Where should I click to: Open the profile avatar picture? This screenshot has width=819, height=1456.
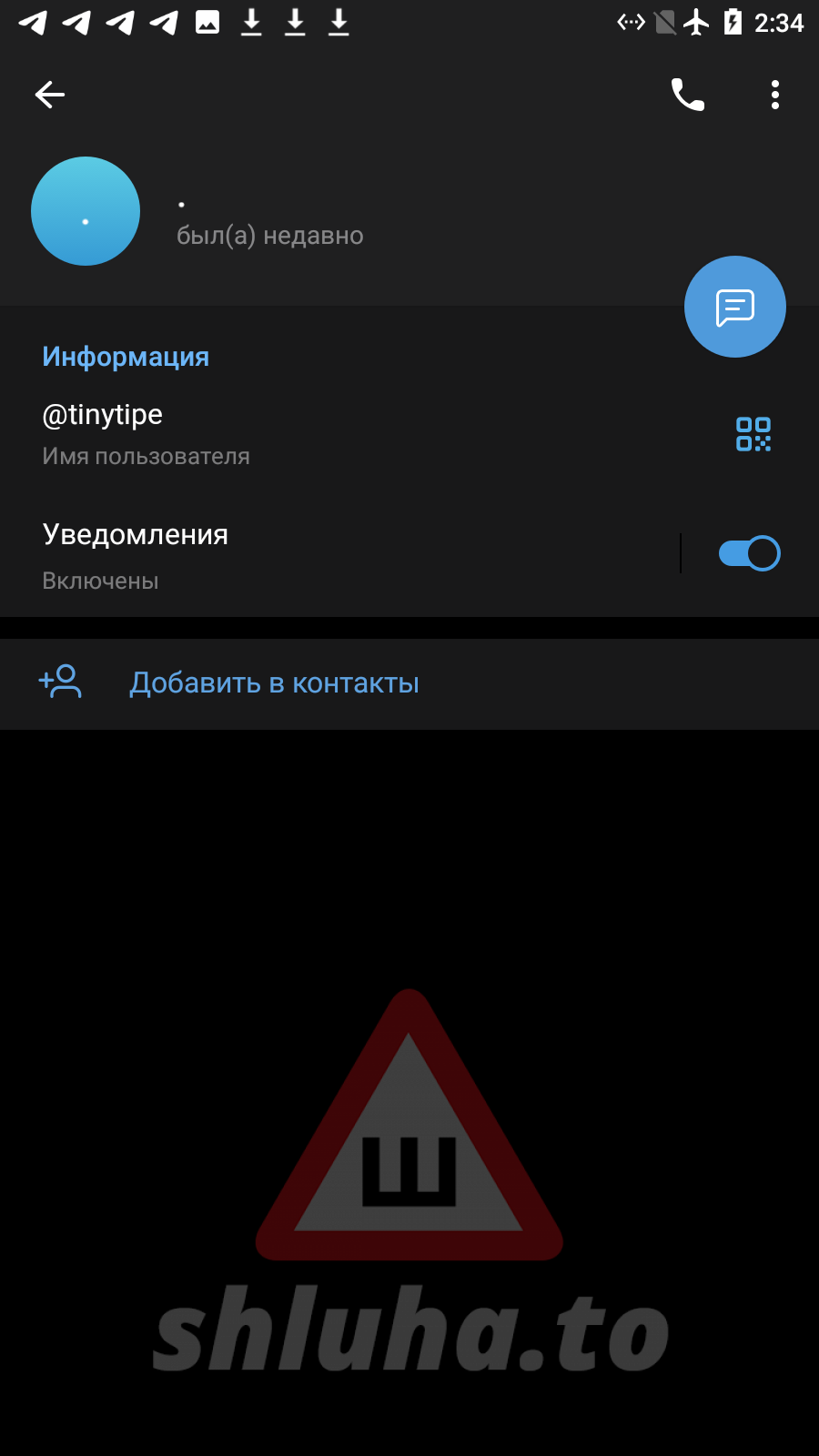(86, 211)
